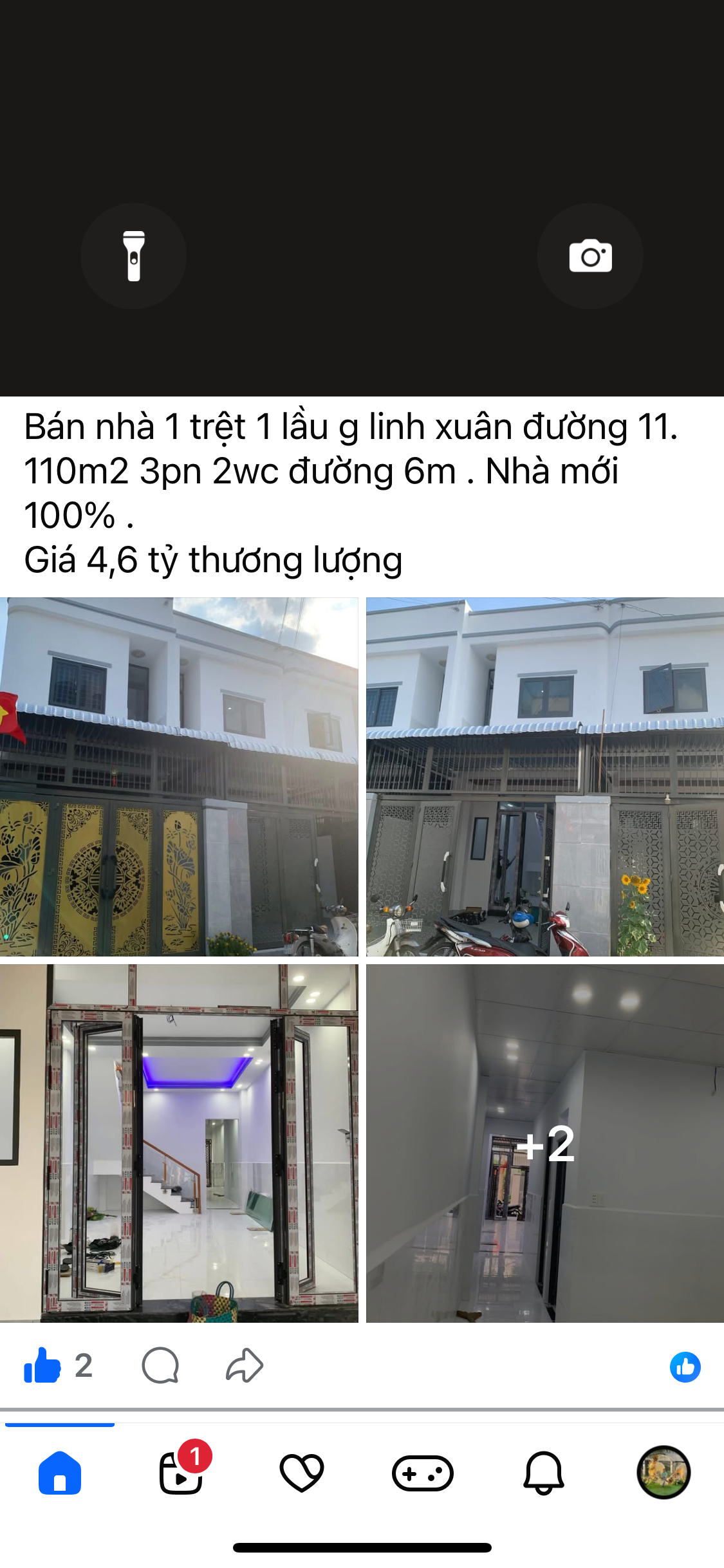Open the yellow-gate house exterior photo
Viewport: 724px width, 1568px height.
click(179, 776)
